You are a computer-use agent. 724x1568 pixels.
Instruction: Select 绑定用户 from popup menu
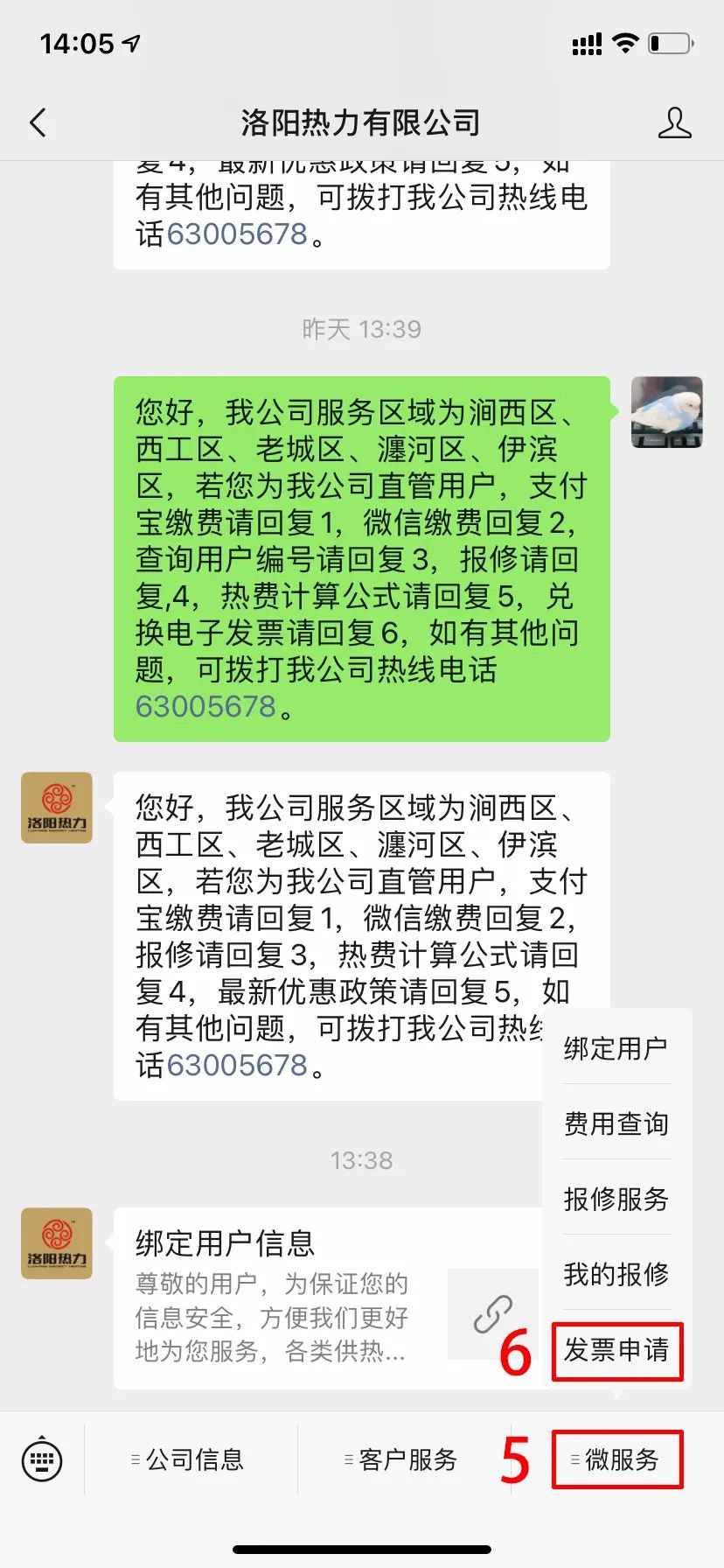[616, 1048]
